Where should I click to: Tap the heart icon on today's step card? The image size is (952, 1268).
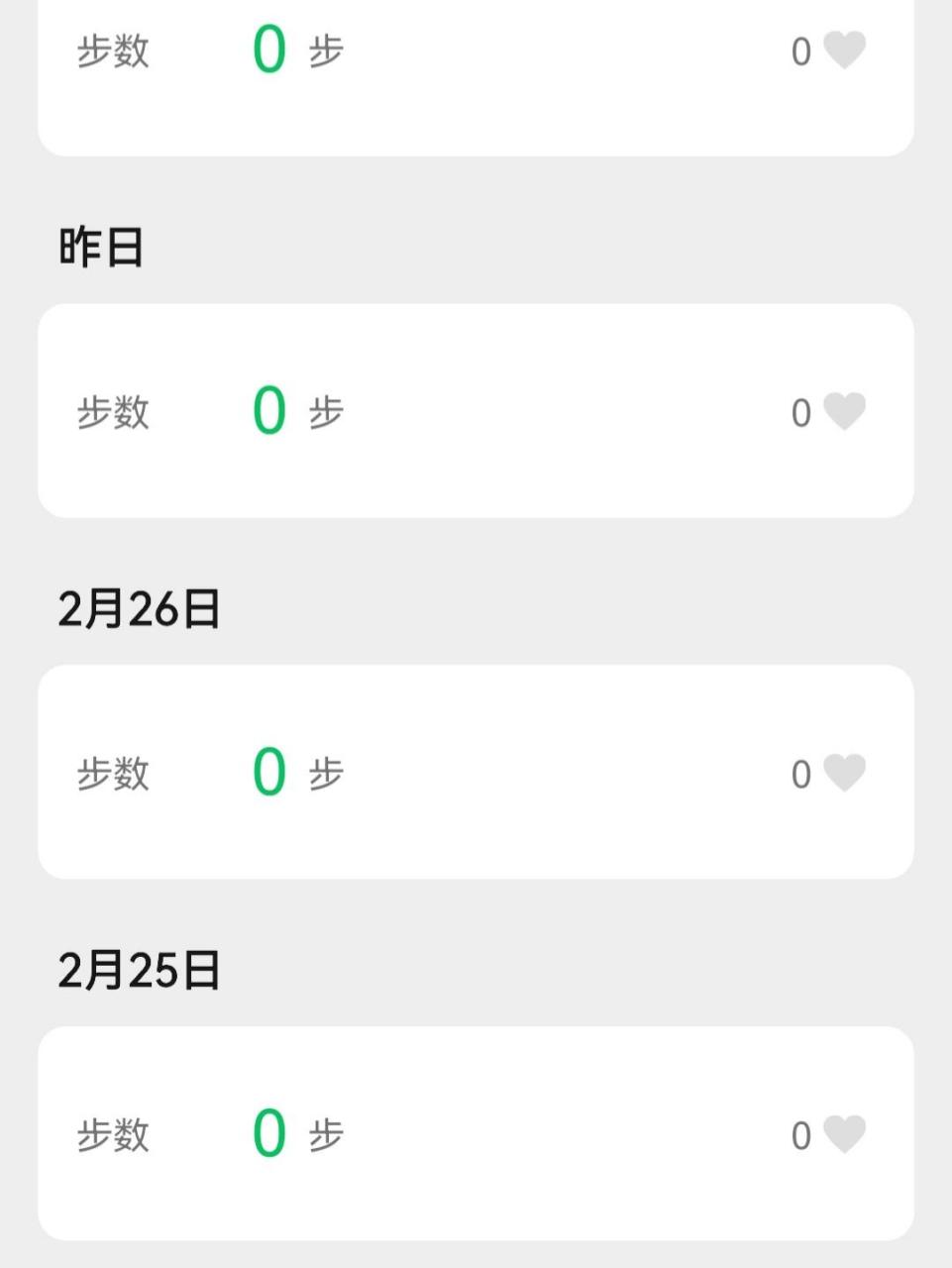[843, 50]
